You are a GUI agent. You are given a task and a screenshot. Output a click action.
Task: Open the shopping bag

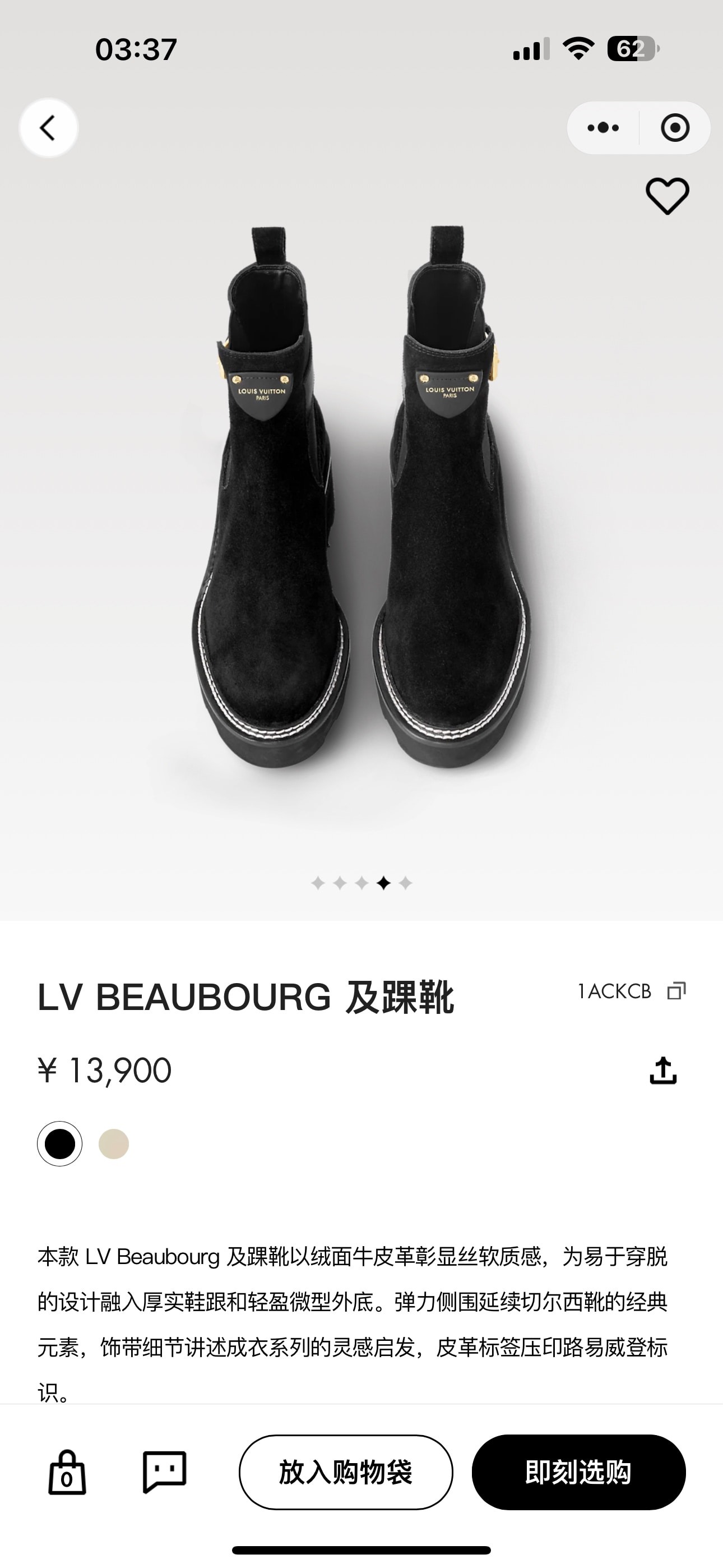pyautogui.click(x=67, y=1473)
